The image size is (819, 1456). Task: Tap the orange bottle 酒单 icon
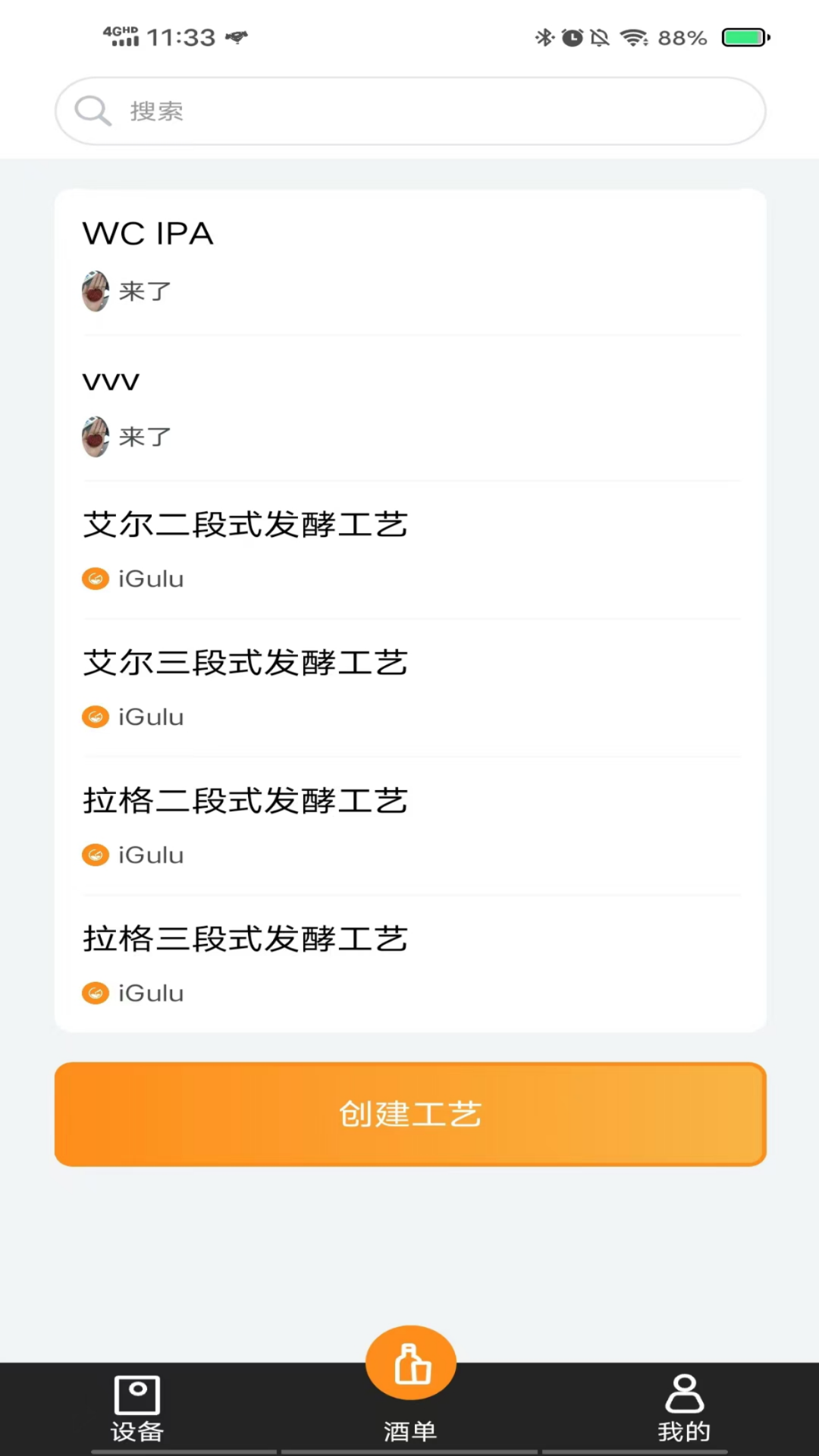click(409, 1361)
